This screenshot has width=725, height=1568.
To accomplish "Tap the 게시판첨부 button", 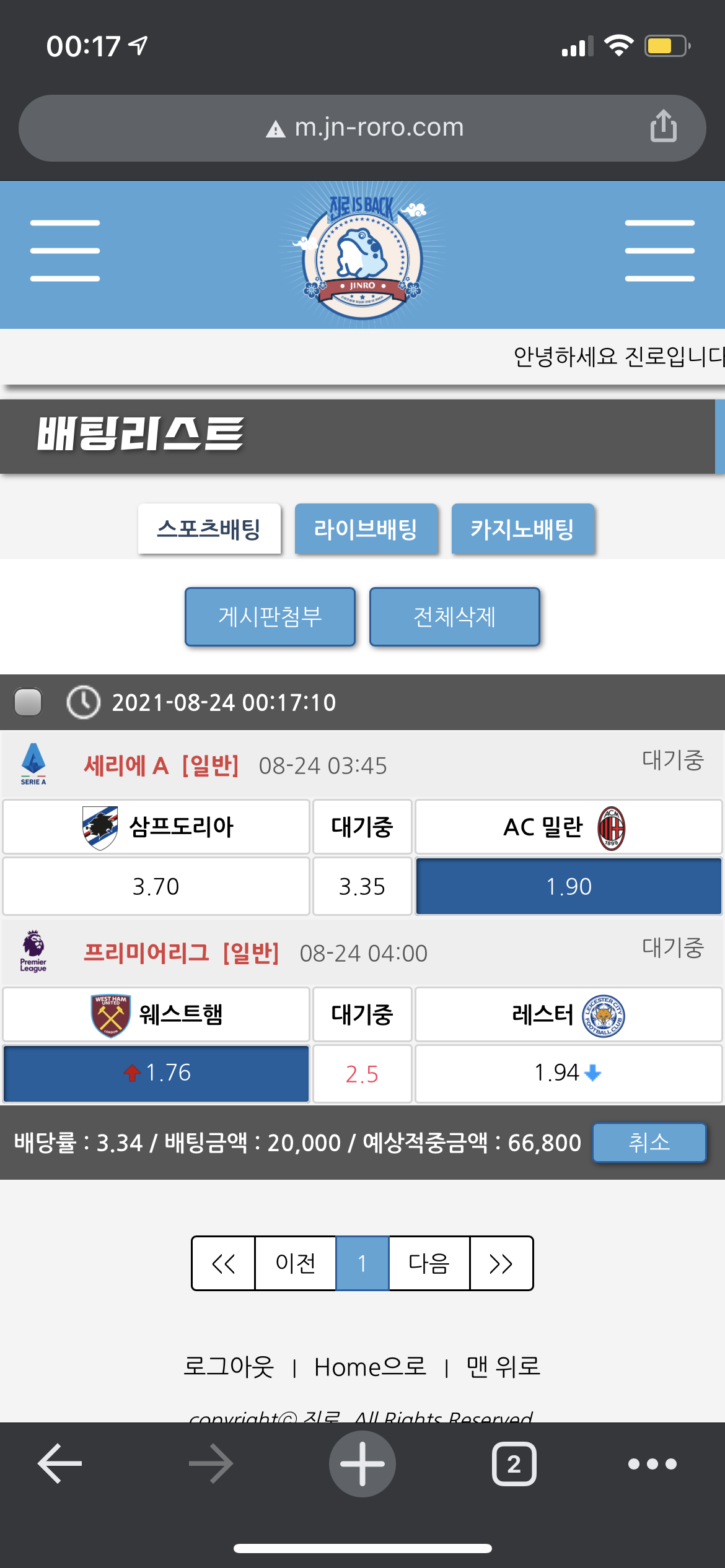I will coord(270,617).
